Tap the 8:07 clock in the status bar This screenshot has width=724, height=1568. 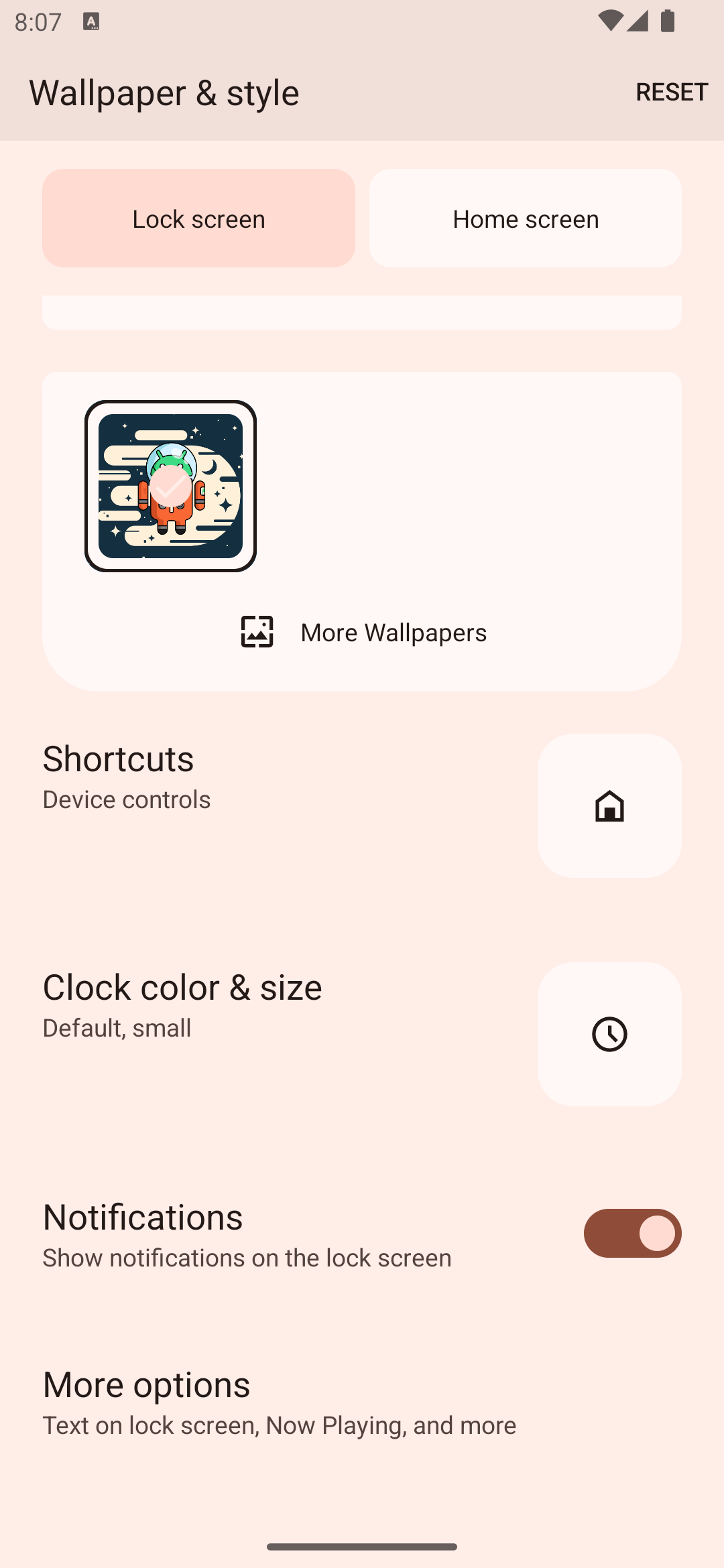38,21
